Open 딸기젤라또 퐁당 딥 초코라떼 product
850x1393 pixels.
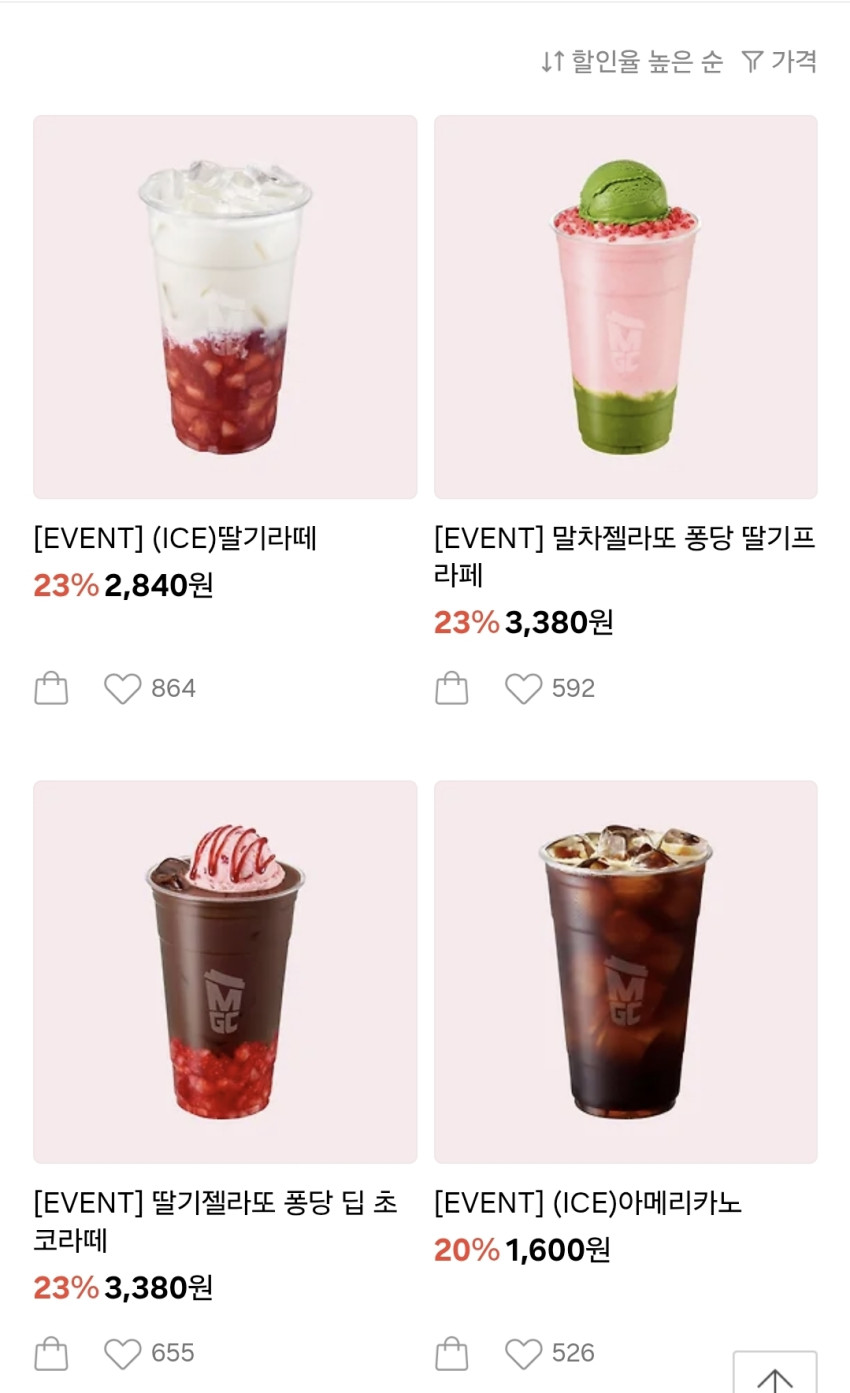click(225, 971)
